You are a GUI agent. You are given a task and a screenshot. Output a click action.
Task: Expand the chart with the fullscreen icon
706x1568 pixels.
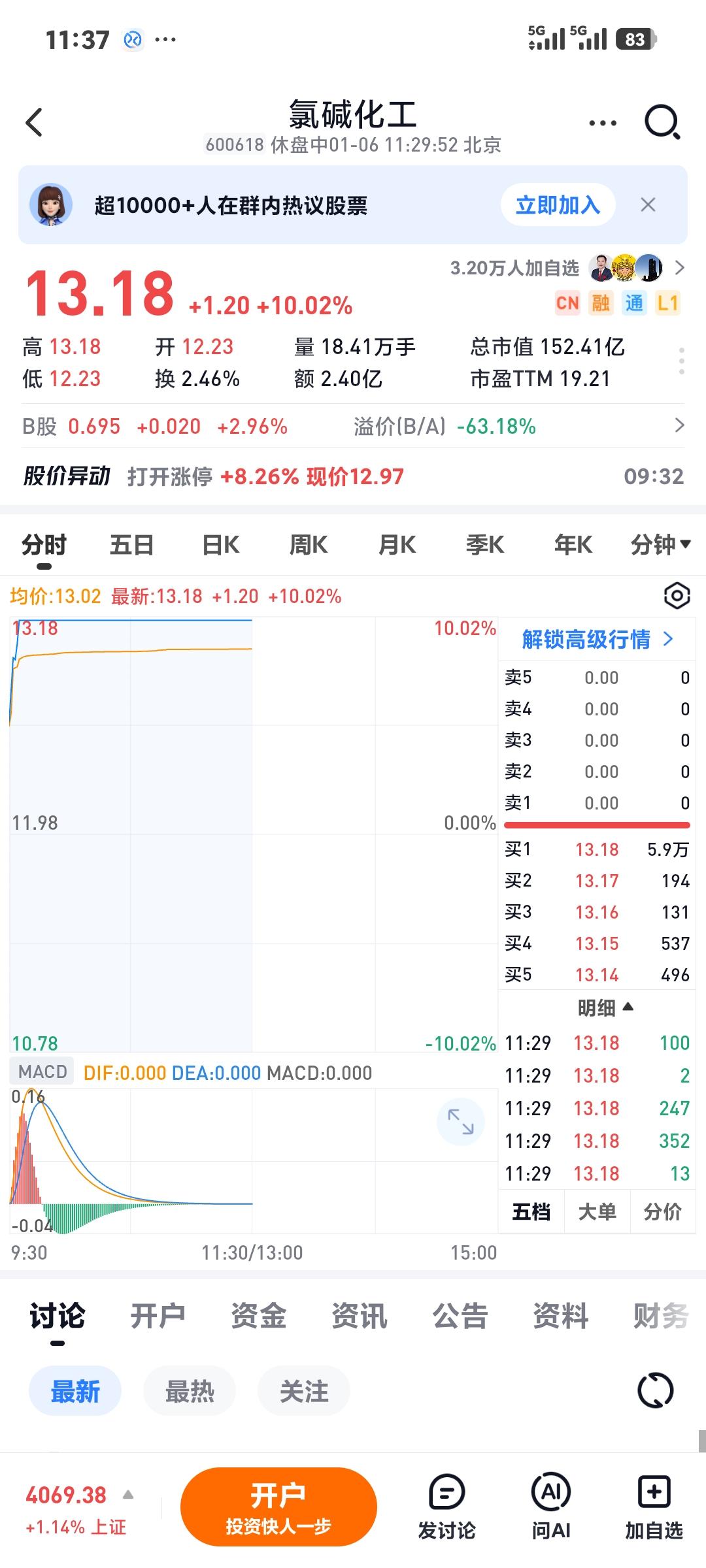coord(462,1120)
